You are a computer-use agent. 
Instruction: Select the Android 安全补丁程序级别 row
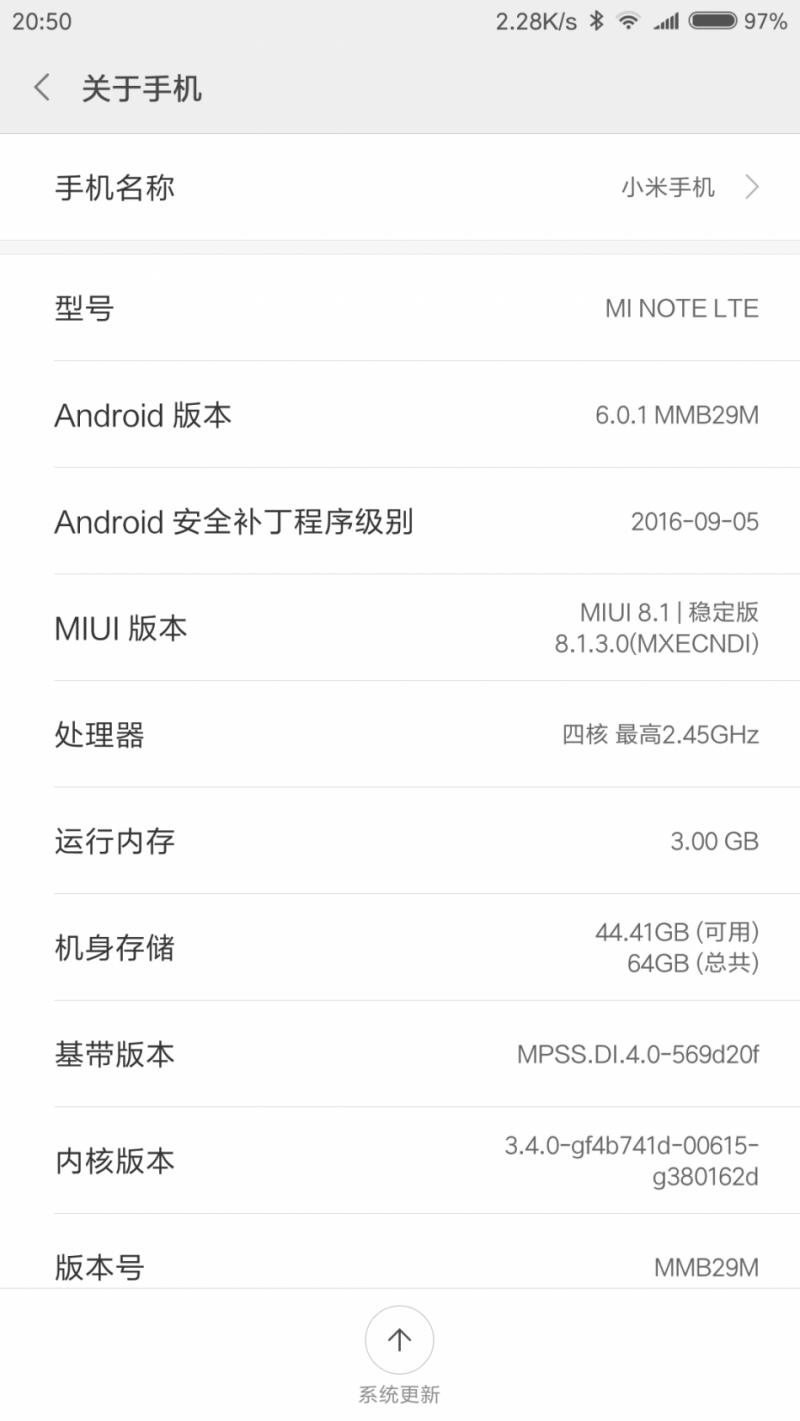click(400, 521)
